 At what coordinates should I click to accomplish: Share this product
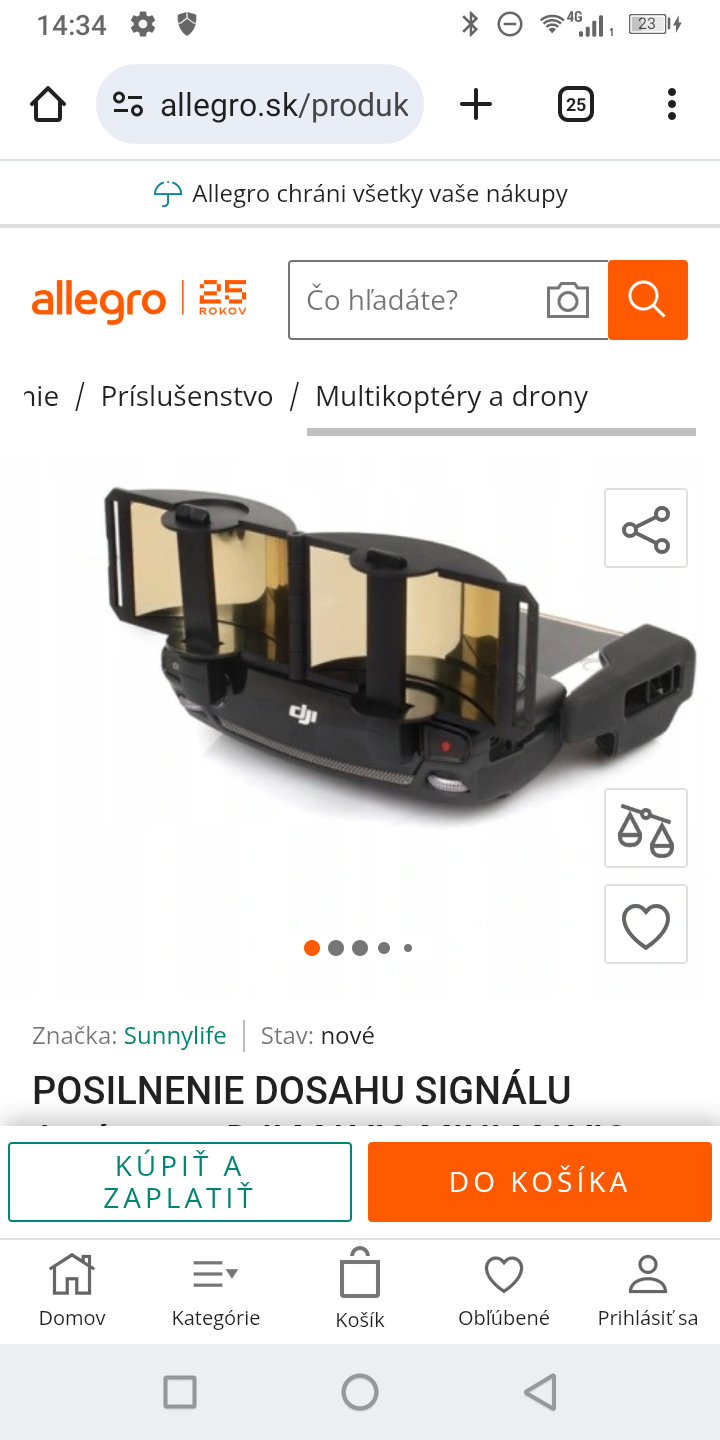pos(645,528)
